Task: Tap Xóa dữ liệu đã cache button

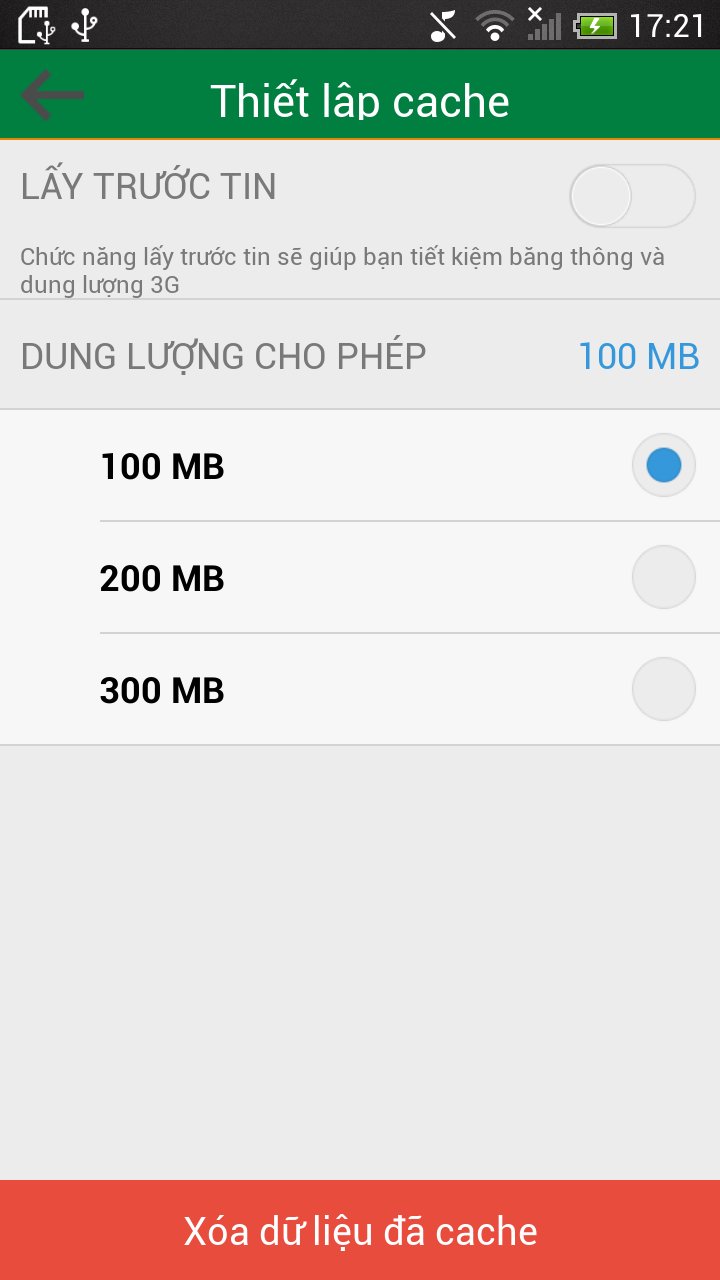Action: (360, 1230)
